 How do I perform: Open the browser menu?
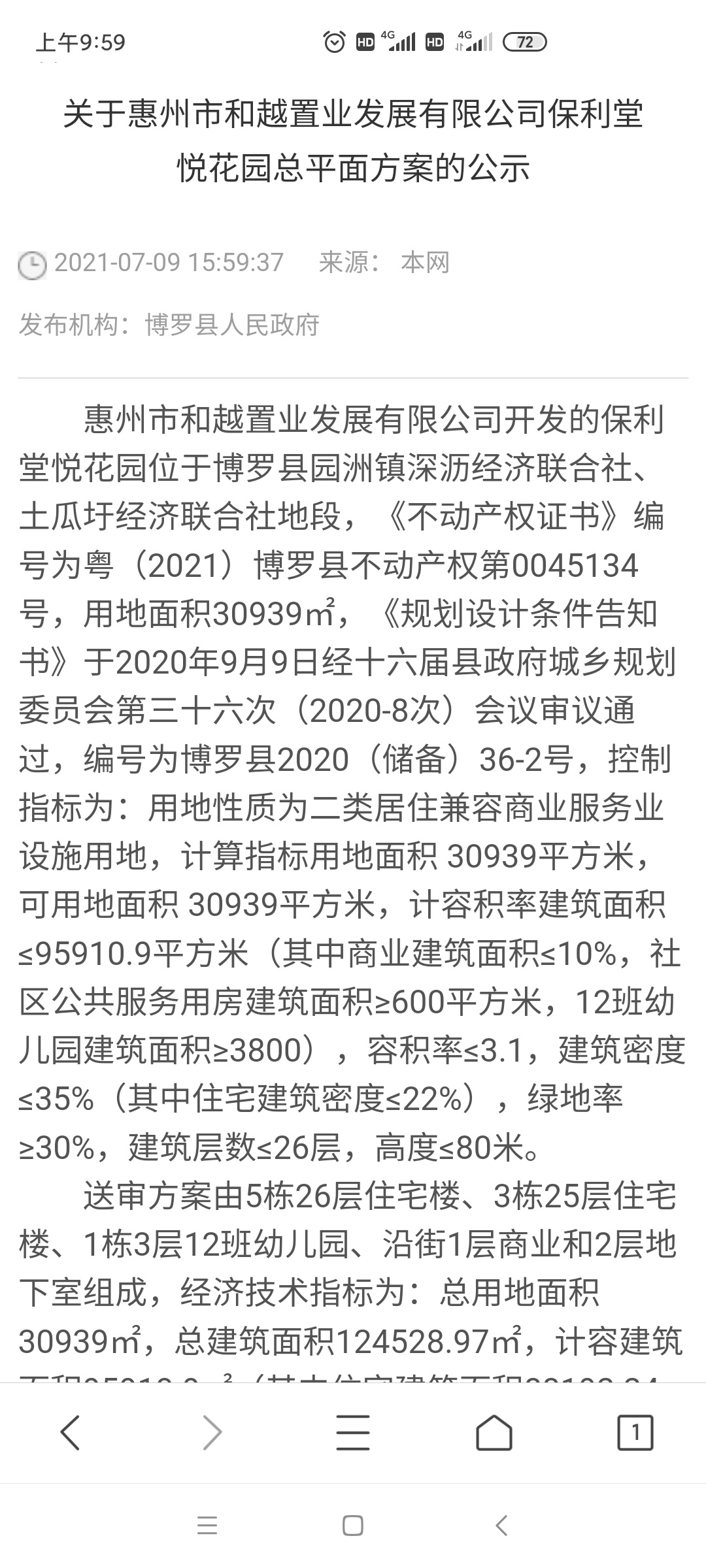353,1432
